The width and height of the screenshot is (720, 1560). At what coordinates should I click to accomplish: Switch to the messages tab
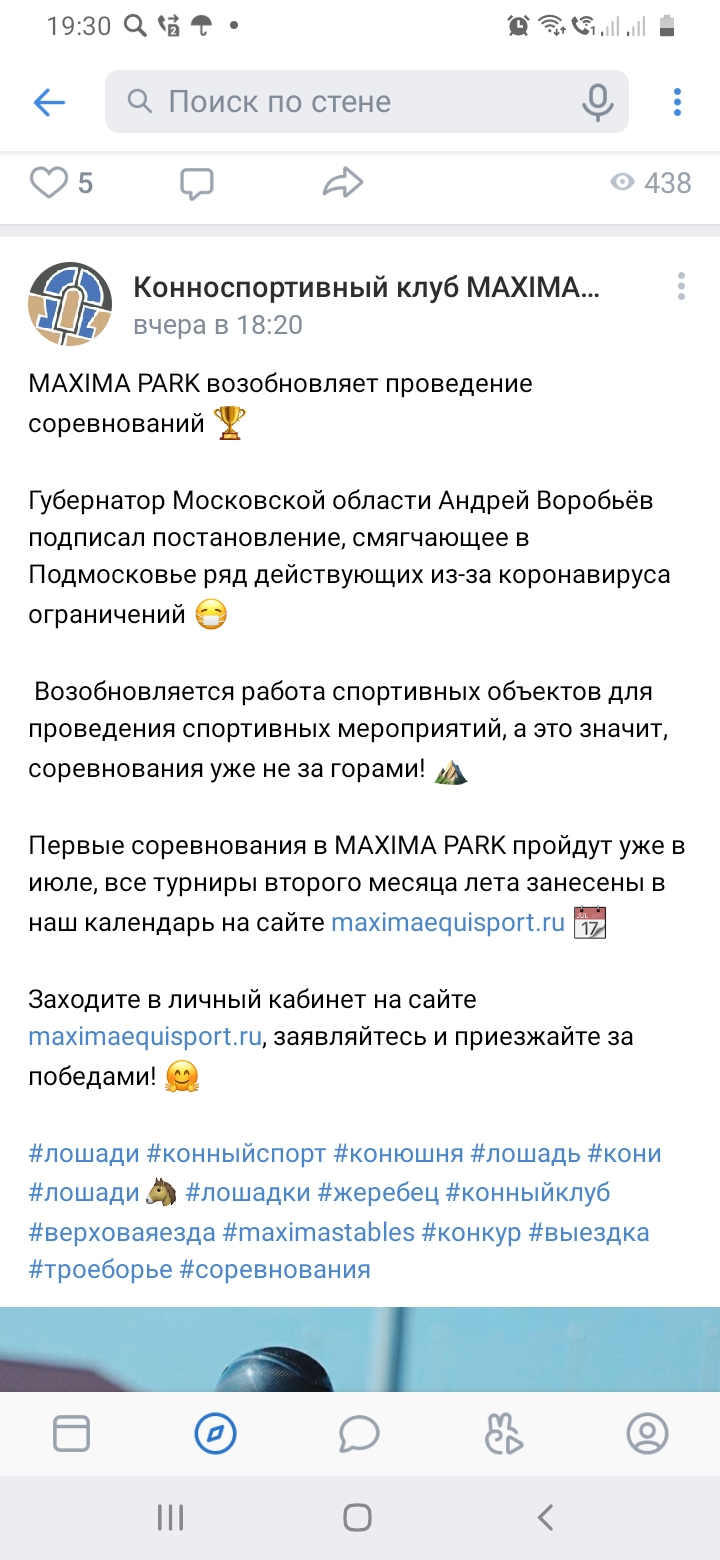pyautogui.click(x=359, y=1435)
